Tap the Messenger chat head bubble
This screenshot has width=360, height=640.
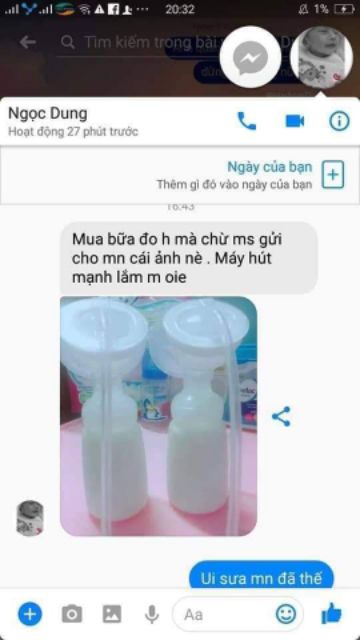pyautogui.click(x=250, y=57)
